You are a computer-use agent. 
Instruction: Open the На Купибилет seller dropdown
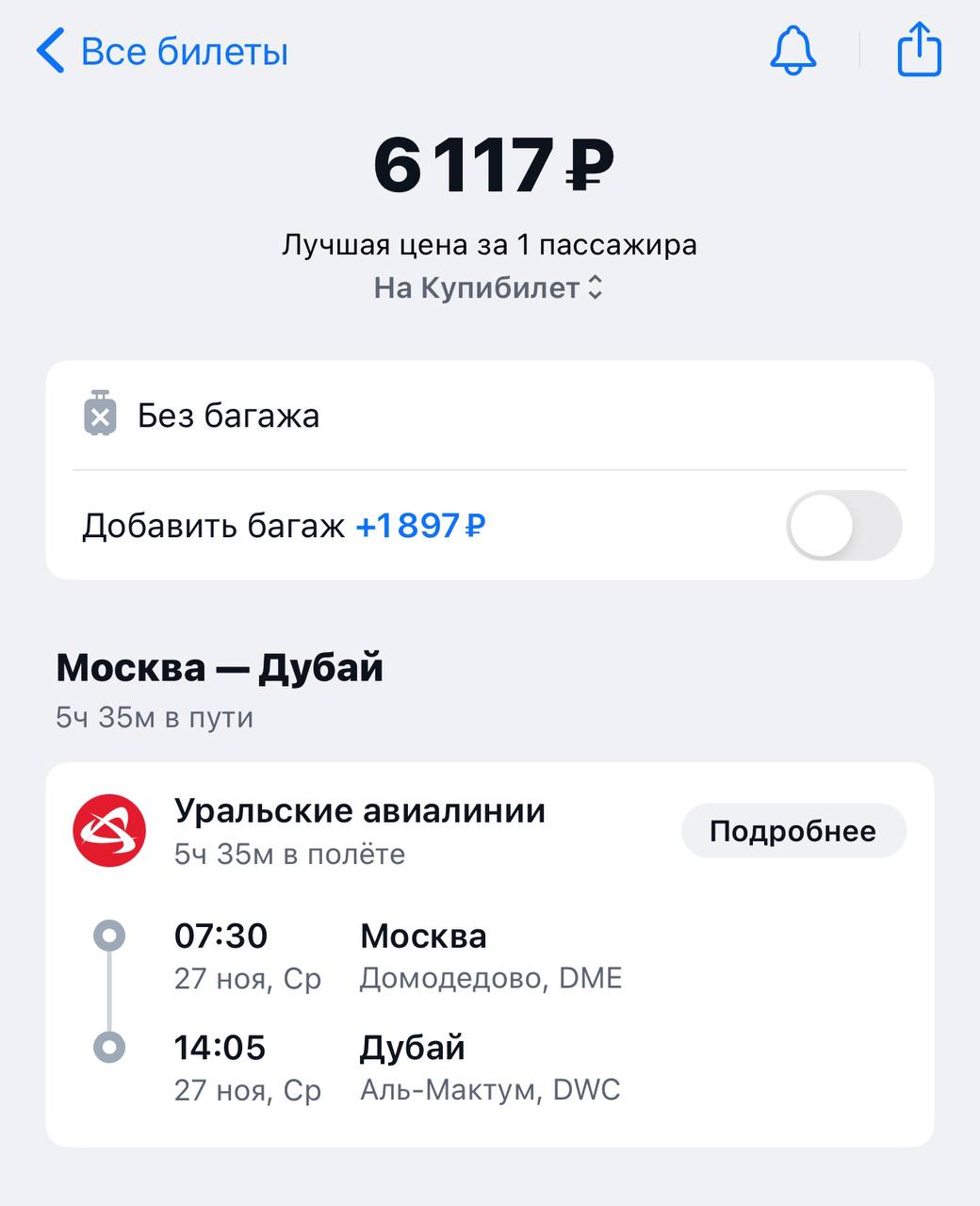pyautogui.click(x=488, y=287)
